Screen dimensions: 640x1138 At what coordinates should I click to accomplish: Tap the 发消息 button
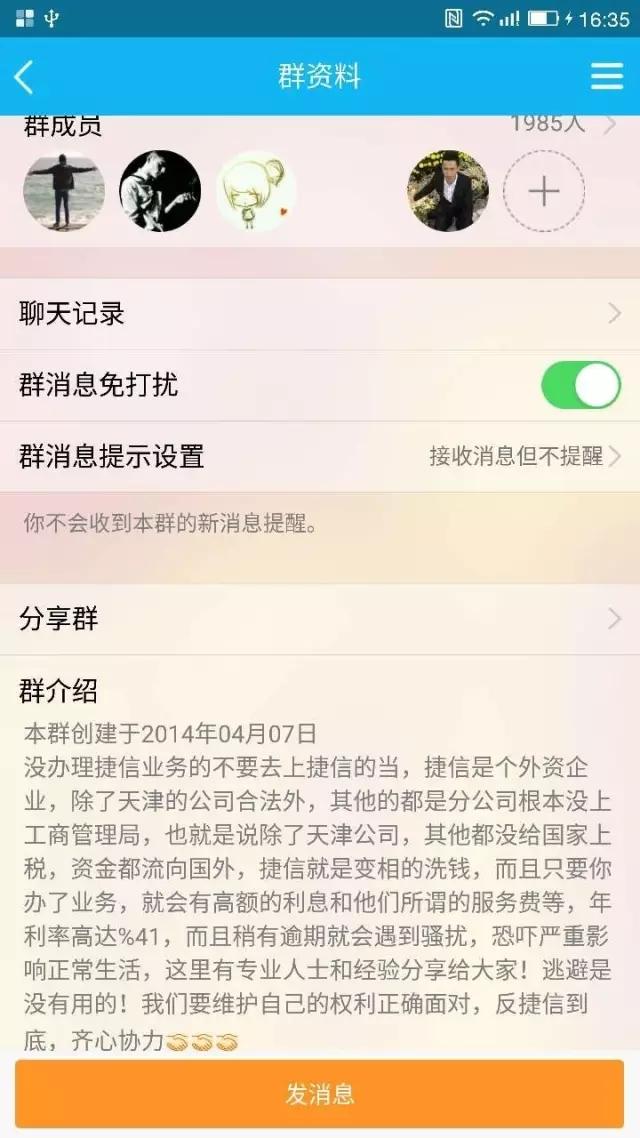pos(320,1094)
